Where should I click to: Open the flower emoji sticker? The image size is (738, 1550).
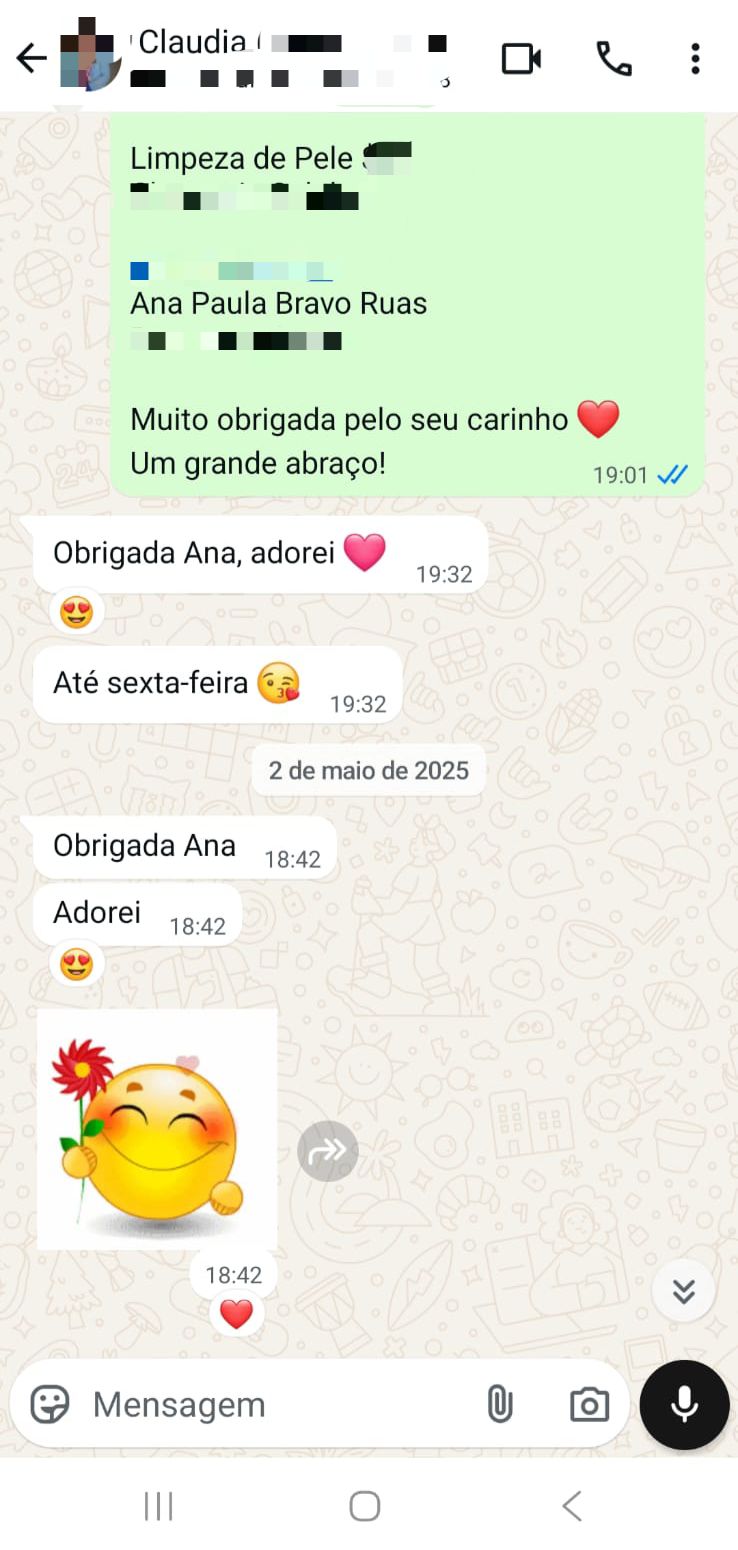pyautogui.click(x=157, y=1129)
